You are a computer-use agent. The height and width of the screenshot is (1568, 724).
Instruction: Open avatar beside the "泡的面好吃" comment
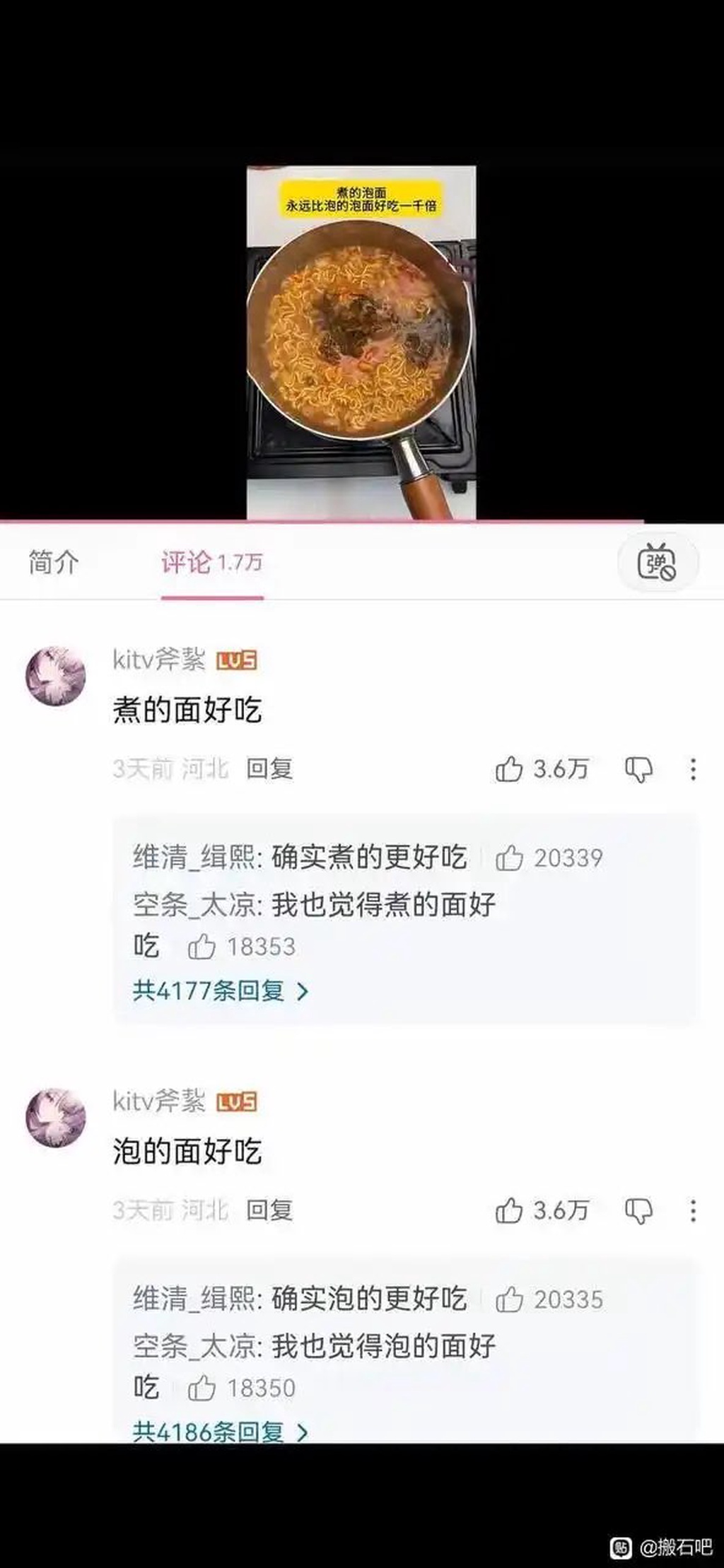(x=56, y=1118)
